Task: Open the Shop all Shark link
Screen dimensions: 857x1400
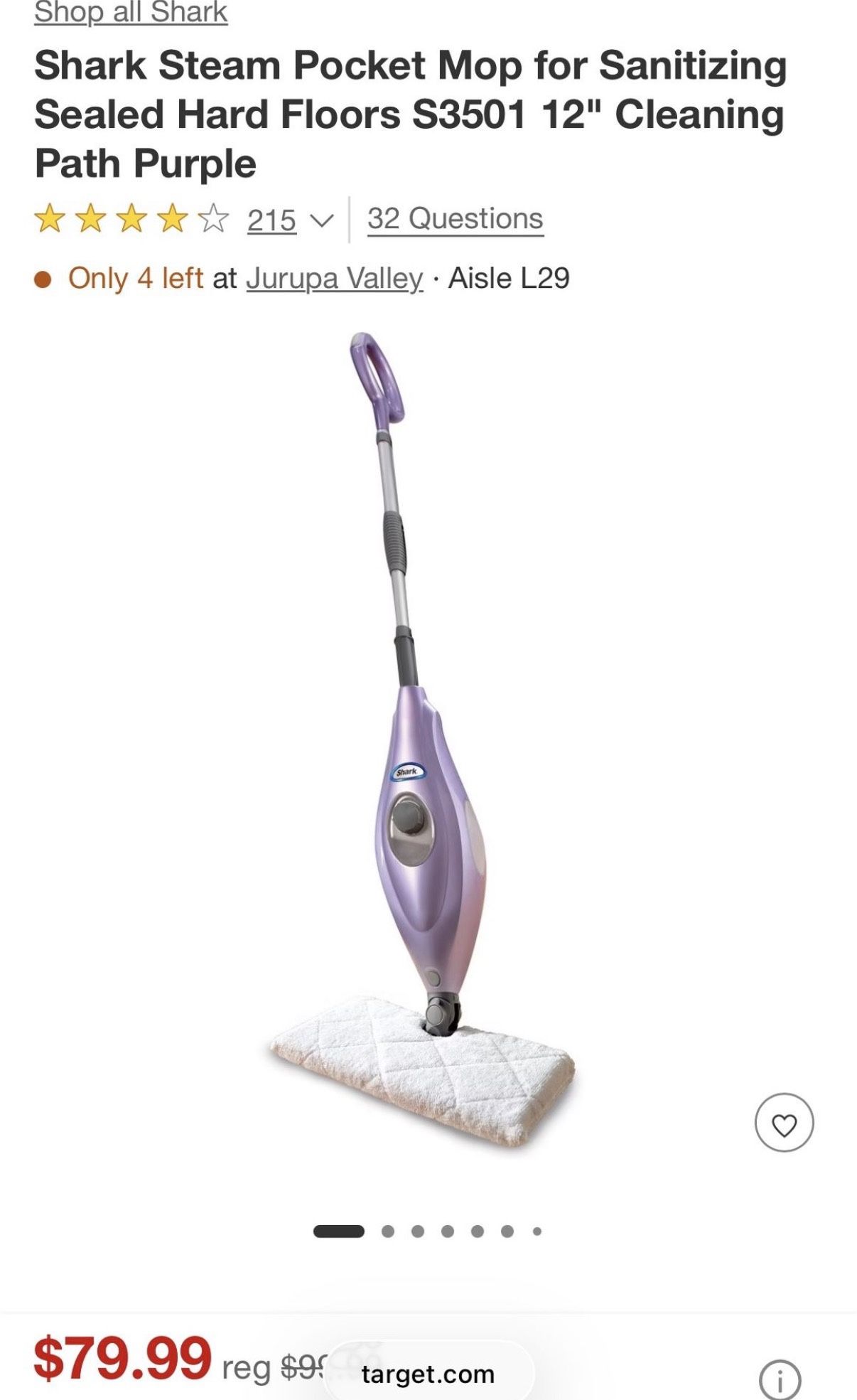Action: pos(131,13)
